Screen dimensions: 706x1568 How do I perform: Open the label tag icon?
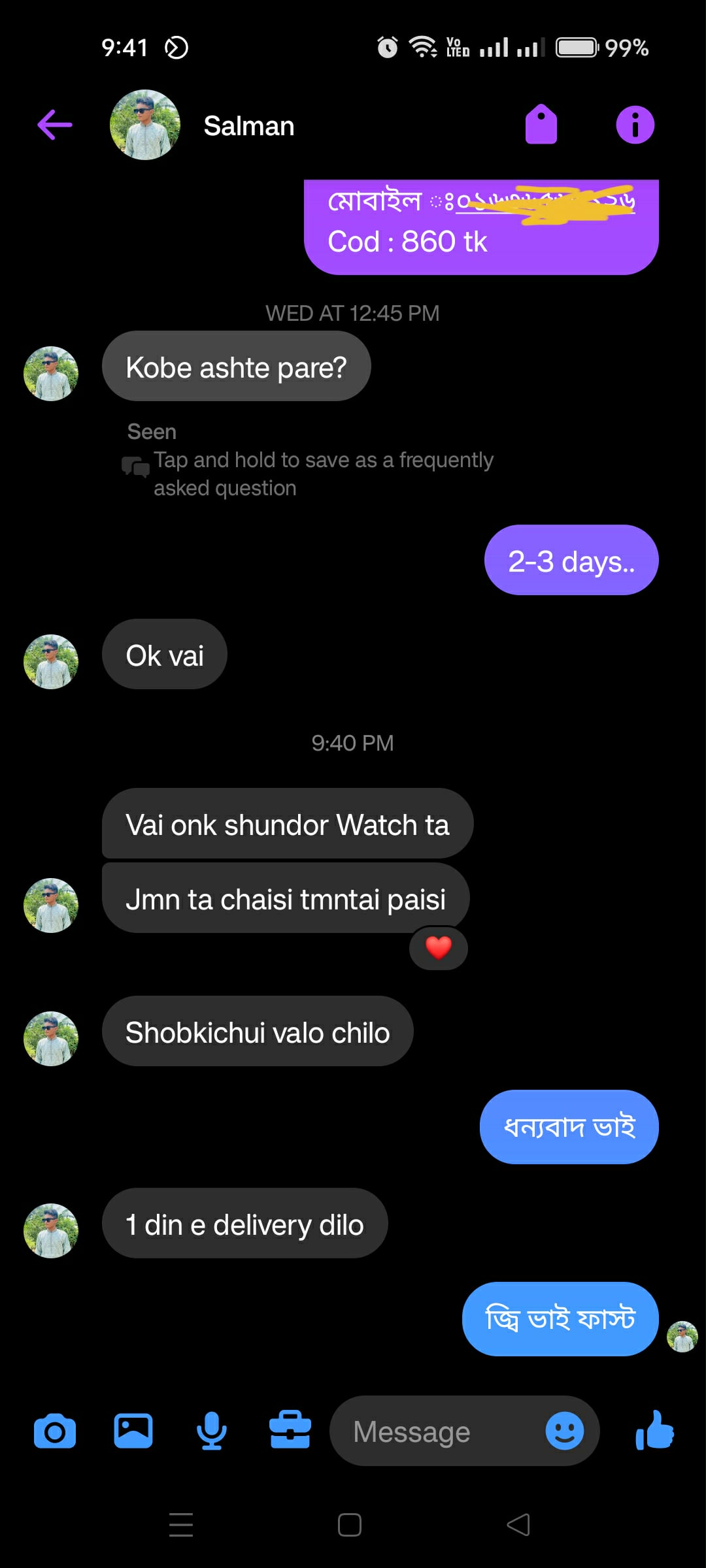(x=541, y=124)
